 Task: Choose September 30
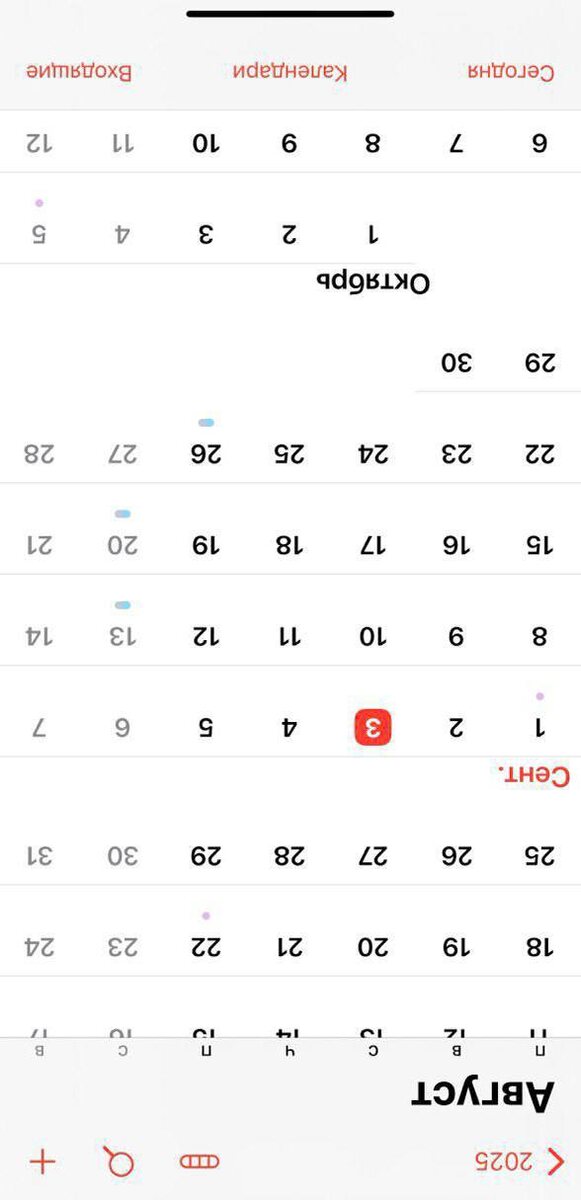point(456,363)
